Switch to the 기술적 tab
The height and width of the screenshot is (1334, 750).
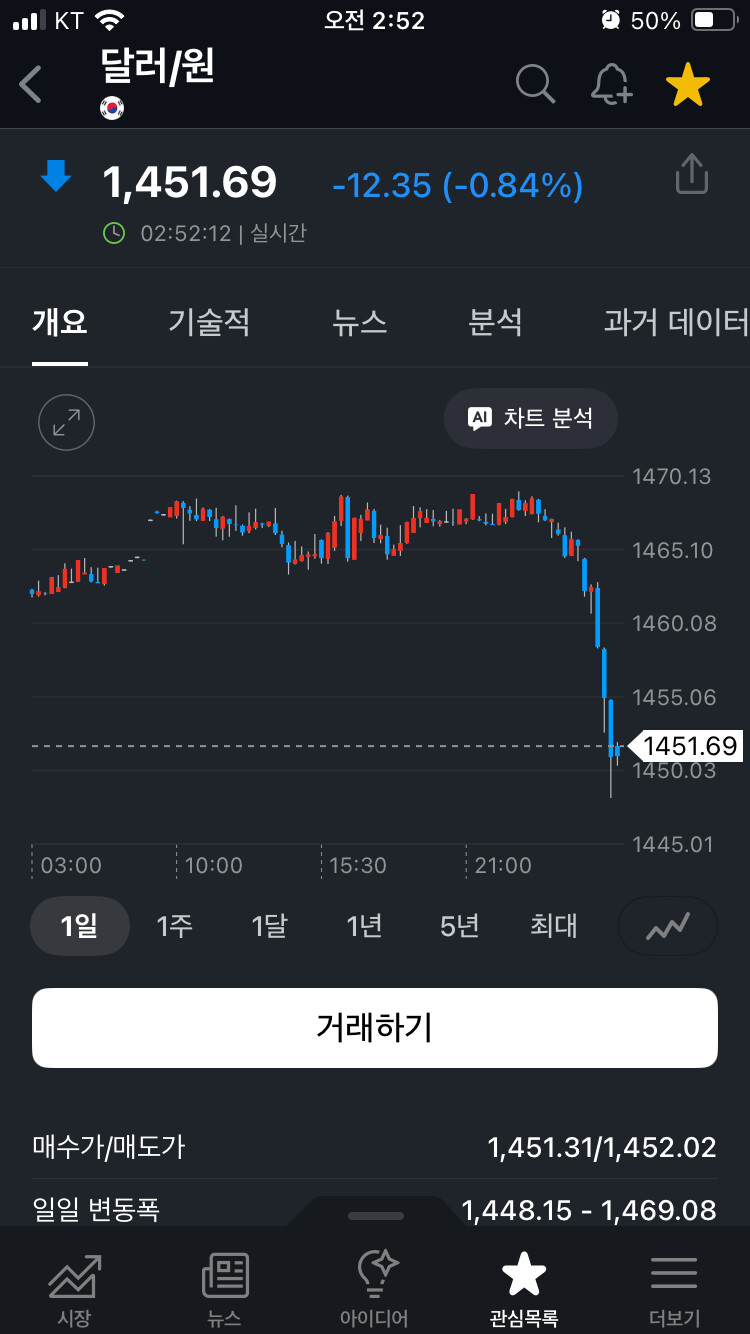click(209, 322)
